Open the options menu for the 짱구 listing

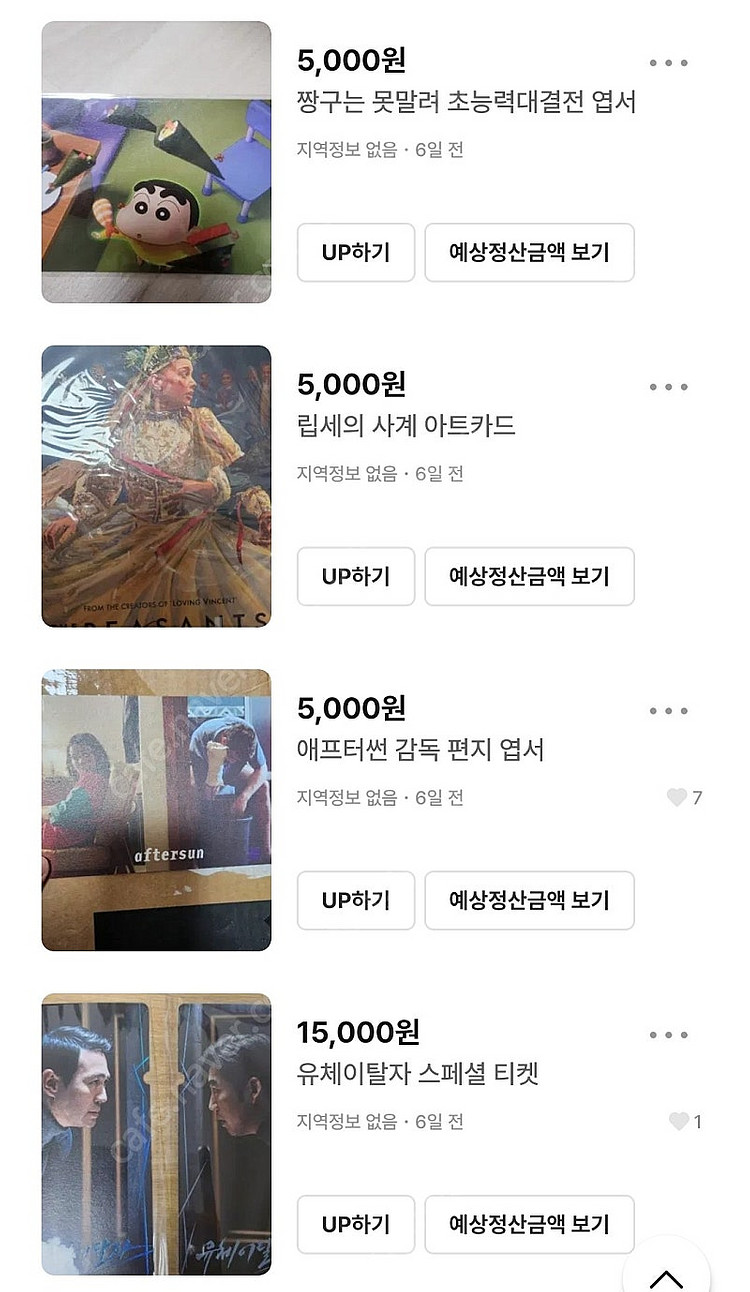click(668, 62)
